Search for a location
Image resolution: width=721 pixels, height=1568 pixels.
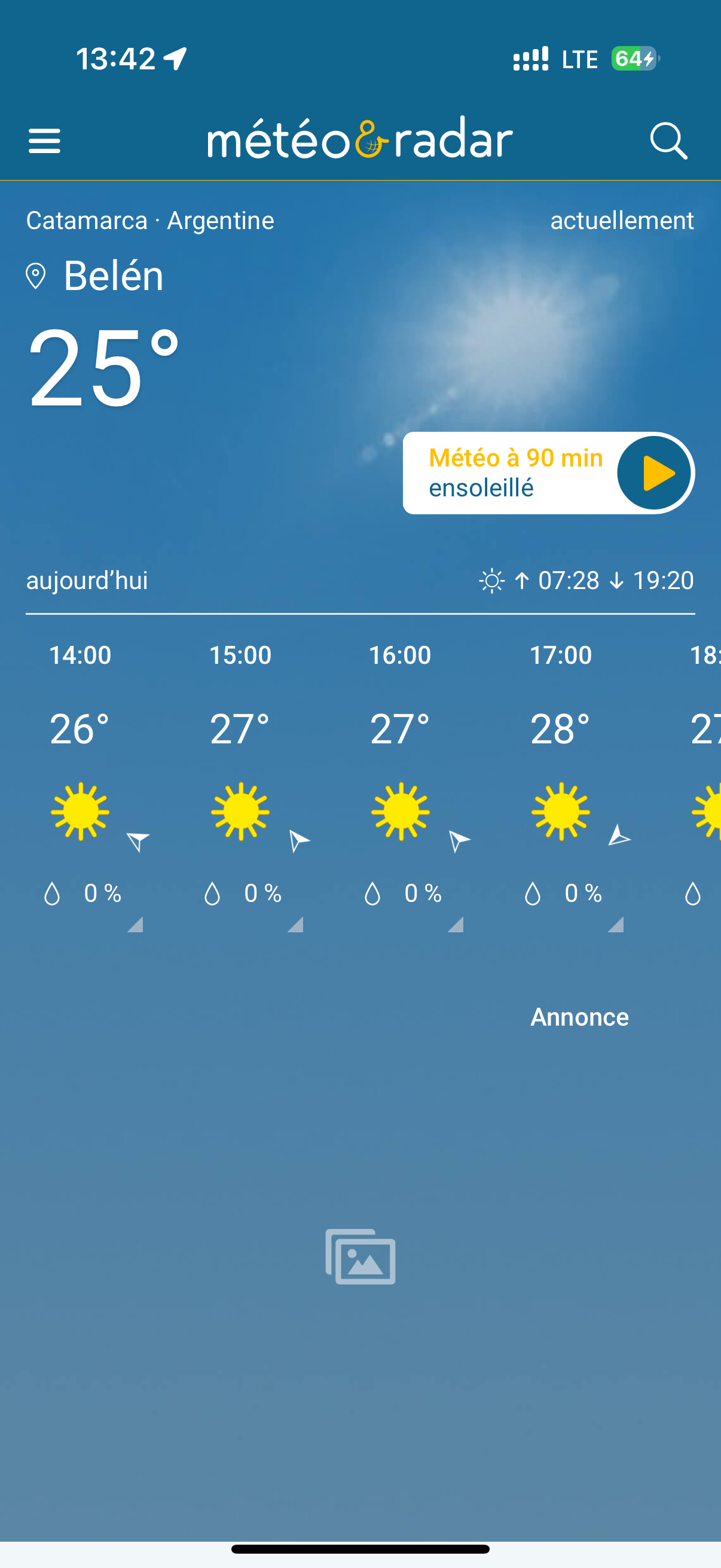pyautogui.click(x=668, y=141)
